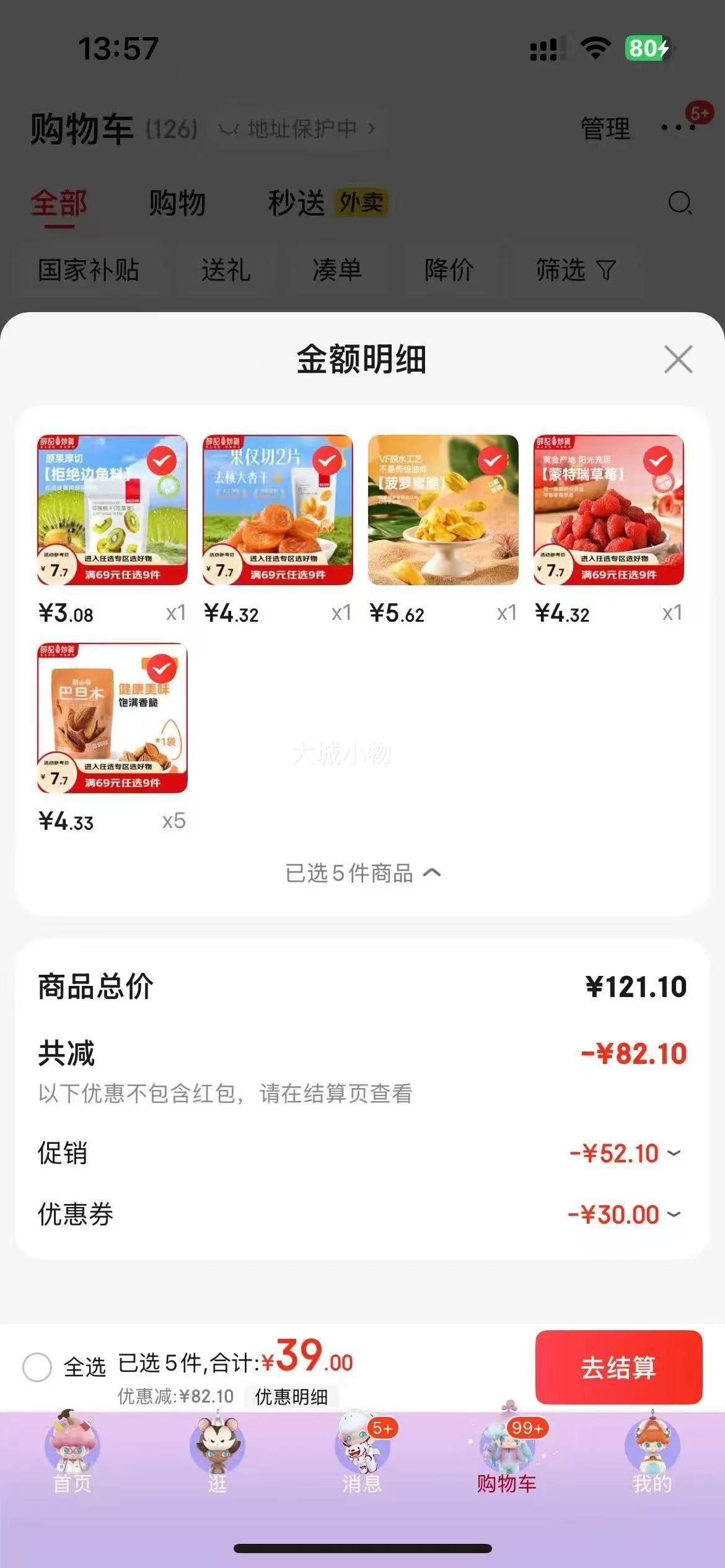The height and width of the screenshot is (1568, 725).
Task: Open the 巴旦木 almonds item
Action: pos(112,718)
